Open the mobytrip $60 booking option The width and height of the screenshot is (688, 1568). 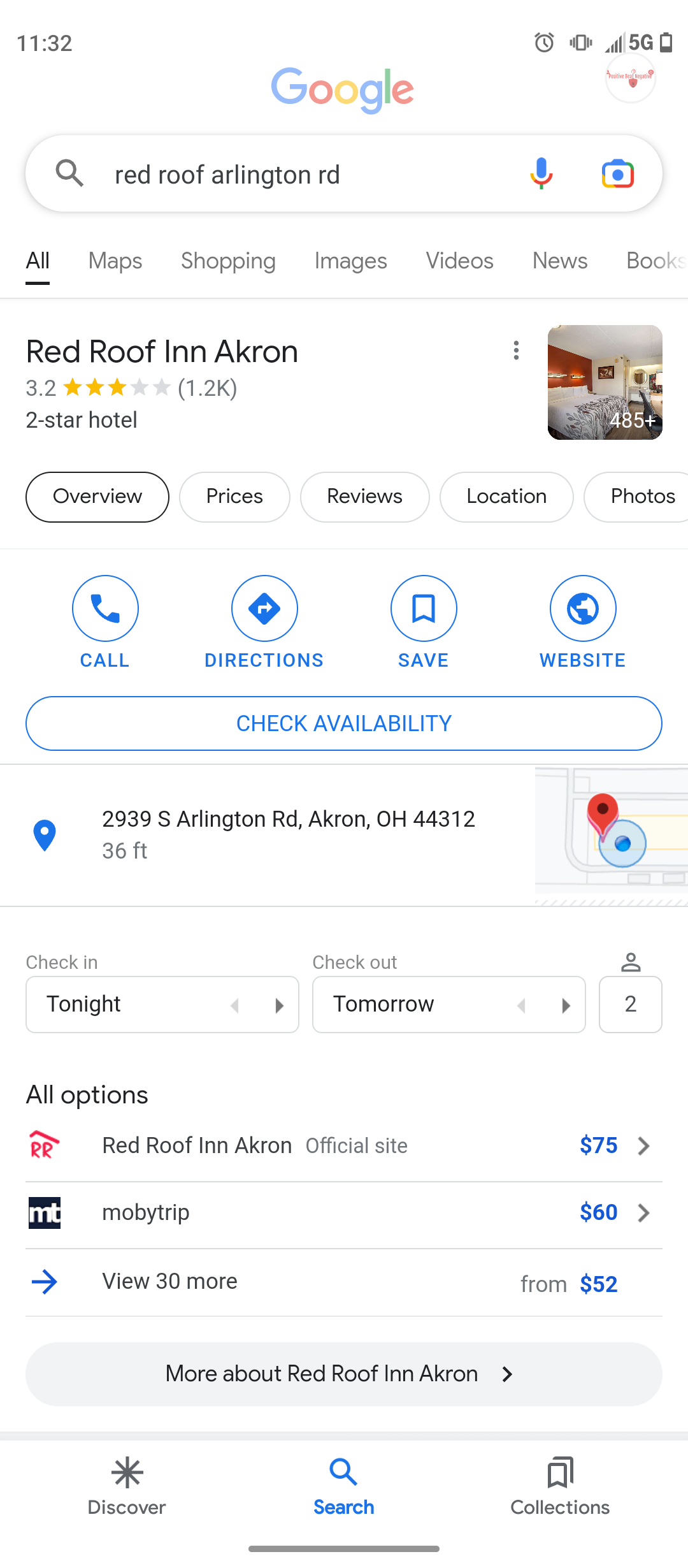click(x=344, y=1212)
